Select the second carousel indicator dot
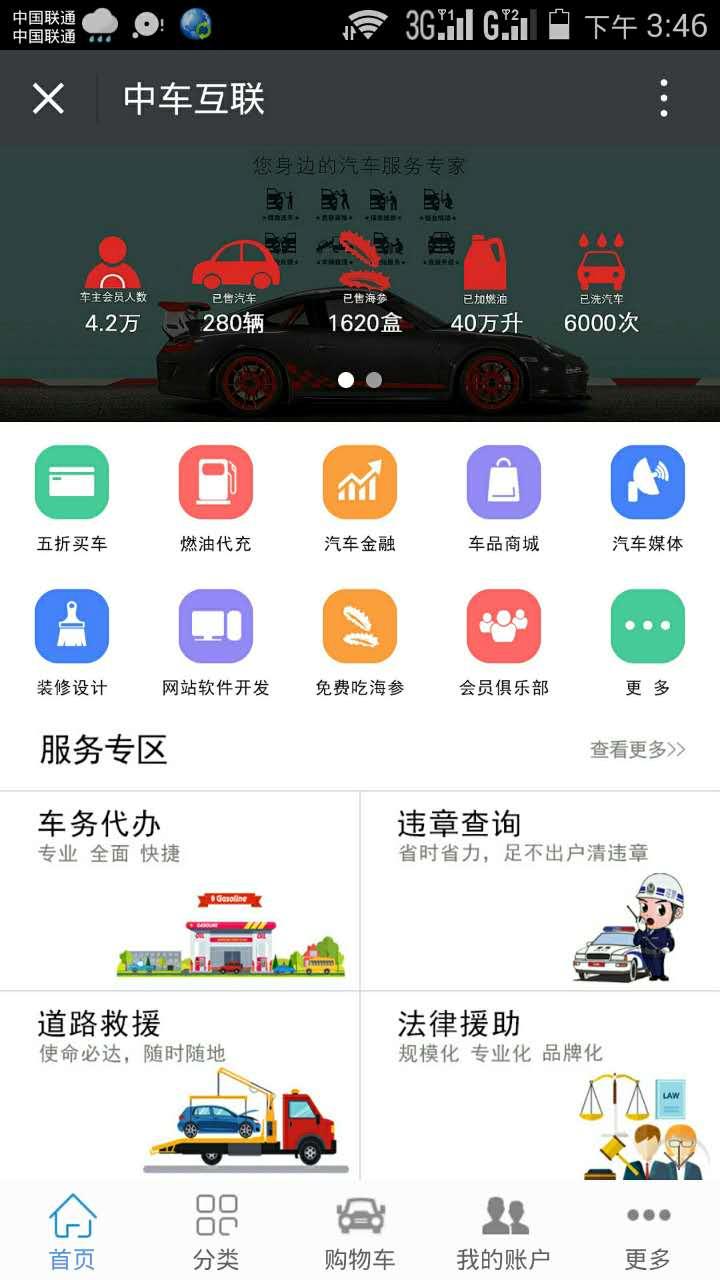The width and height of the screenshot is (720, 1280). (x=374, y=379)
